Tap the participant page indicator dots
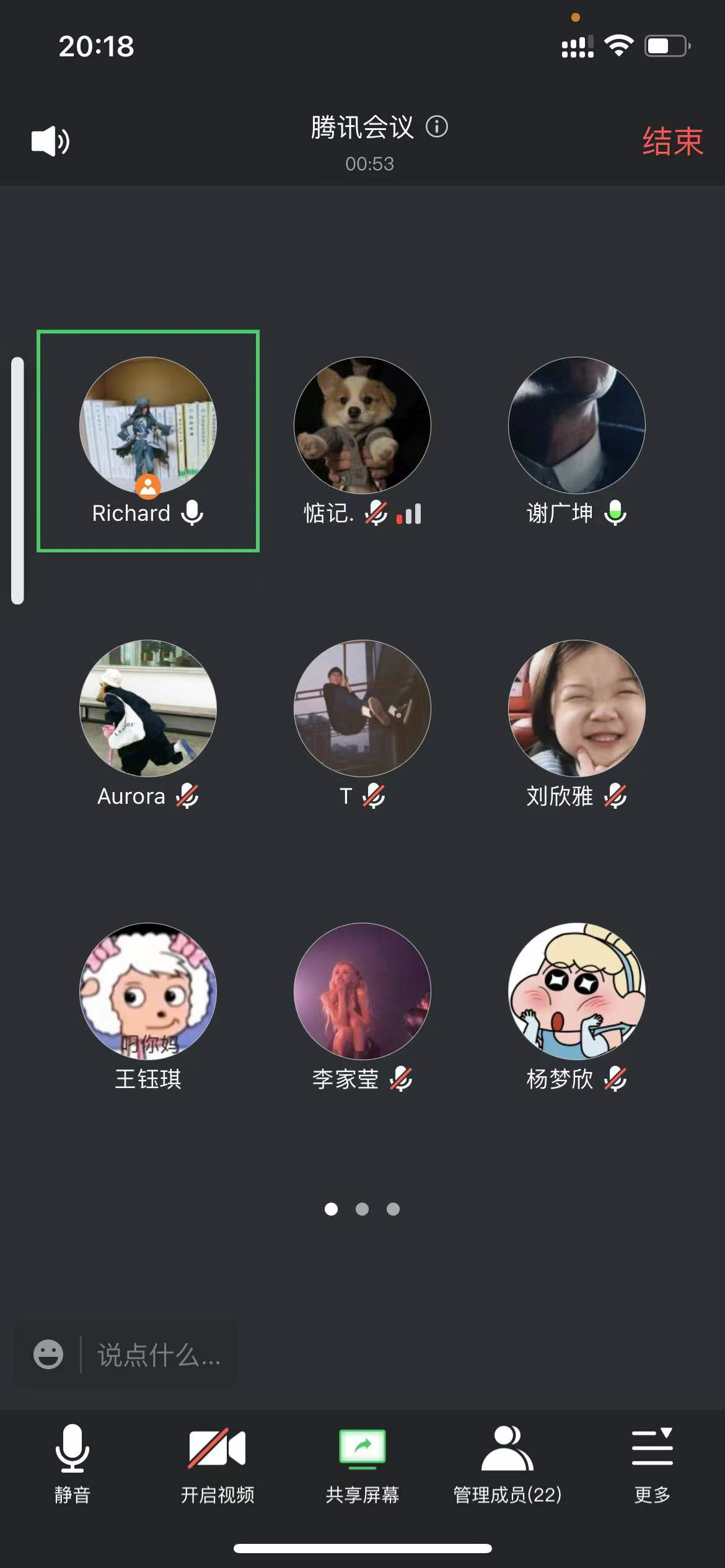 tap(362, 1209)
